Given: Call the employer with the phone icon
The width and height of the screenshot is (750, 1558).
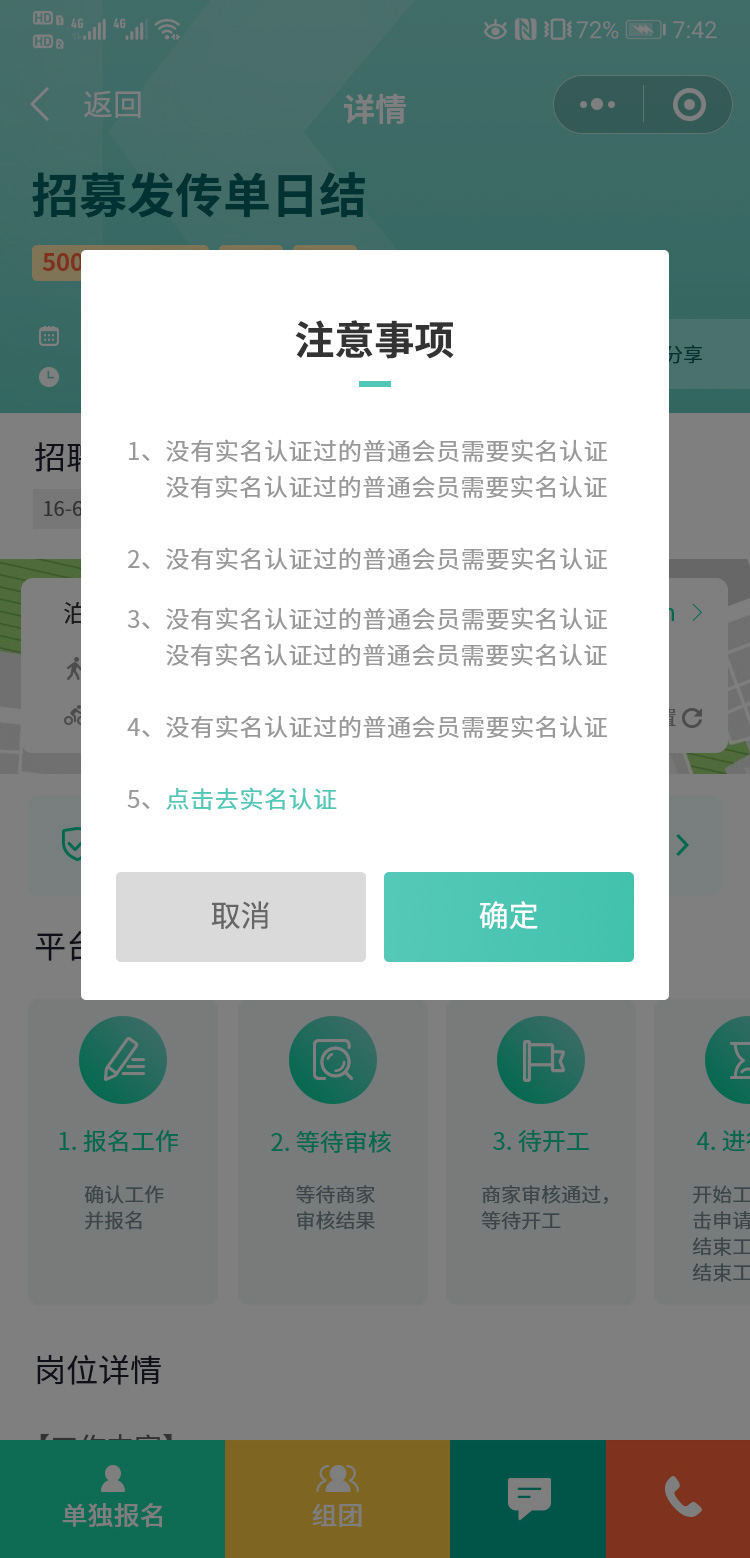Looking at the screenshot, I should pos(682,1498).
